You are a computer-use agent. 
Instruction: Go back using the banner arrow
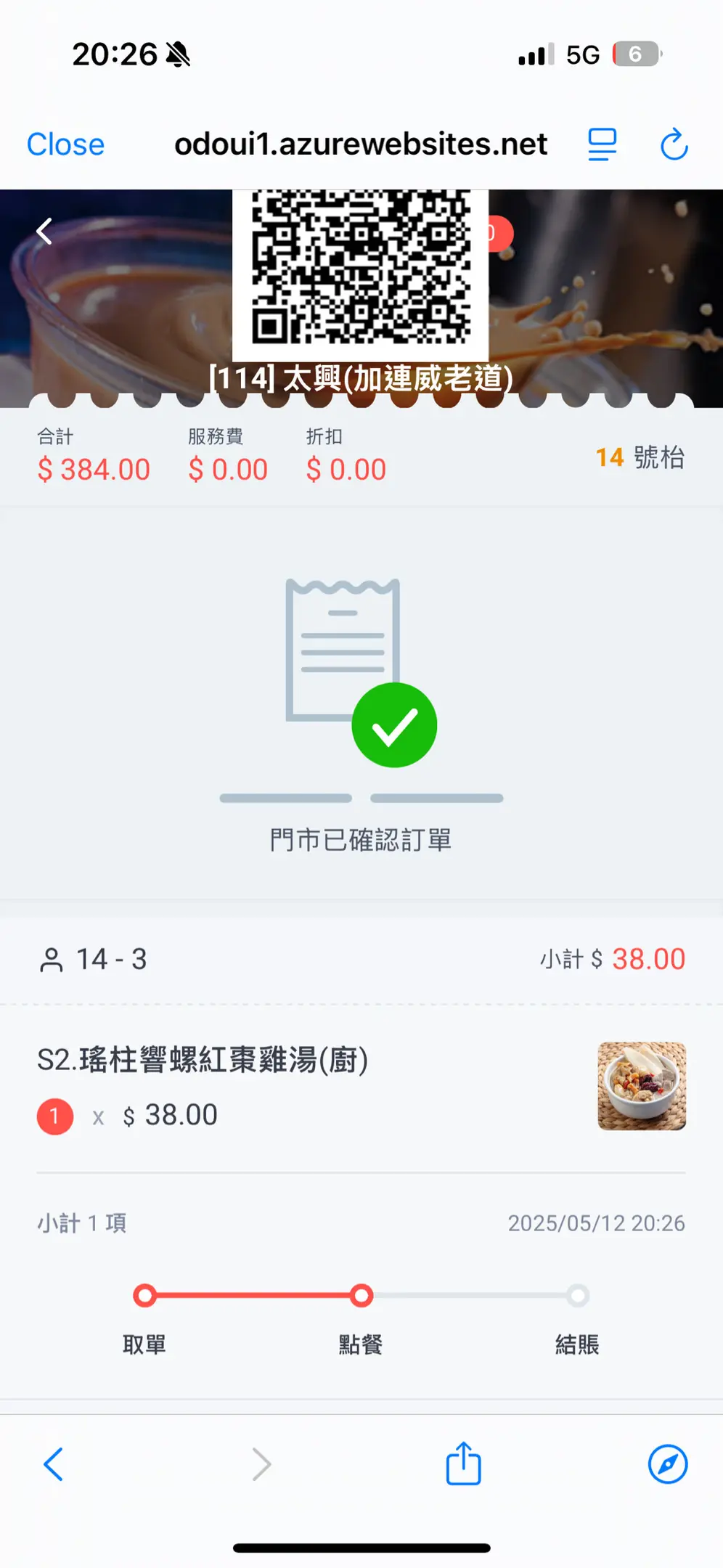click(x=45, y=232)
